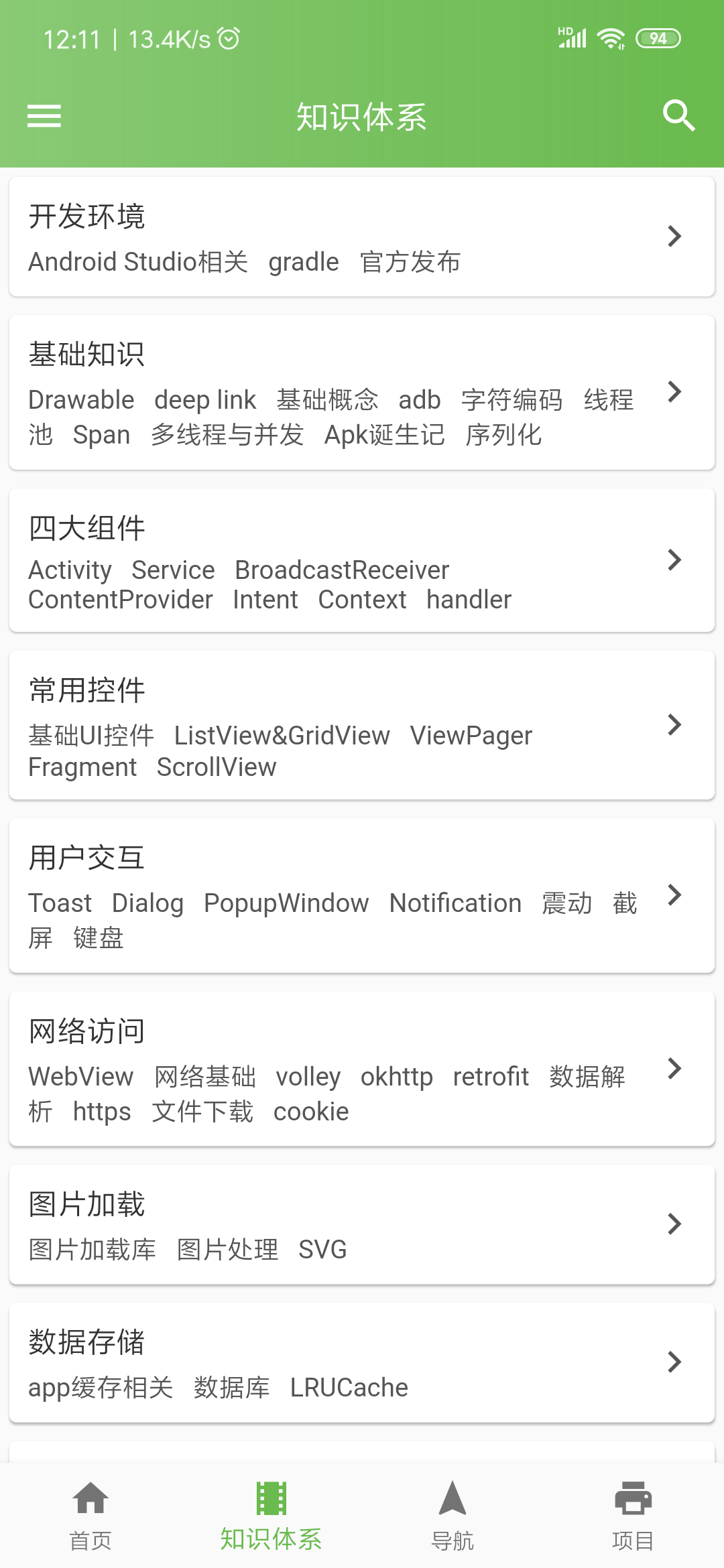Open the 图片加载 card

tap(362, 1224)
